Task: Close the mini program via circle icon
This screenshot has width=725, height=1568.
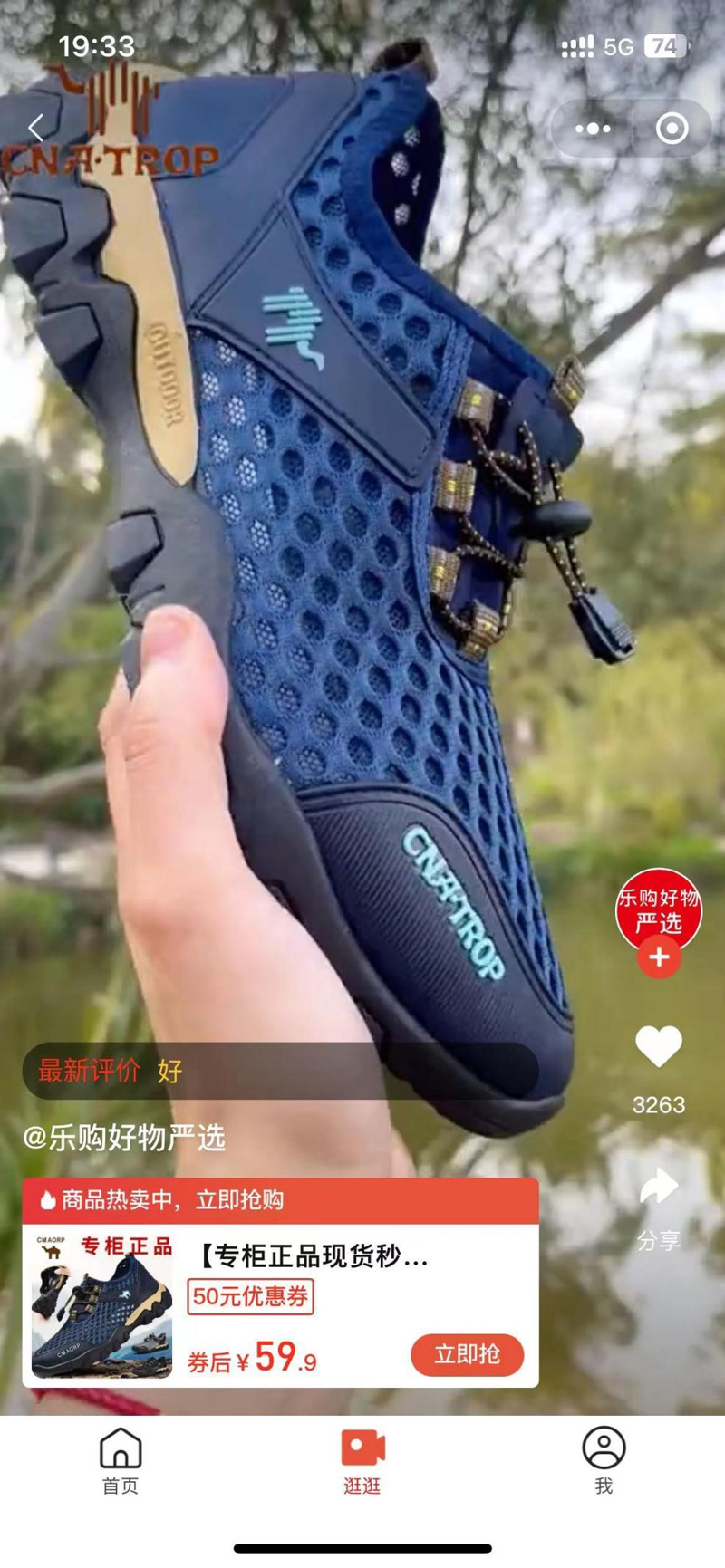Action: pyautogui.click(x=672, y=129)
